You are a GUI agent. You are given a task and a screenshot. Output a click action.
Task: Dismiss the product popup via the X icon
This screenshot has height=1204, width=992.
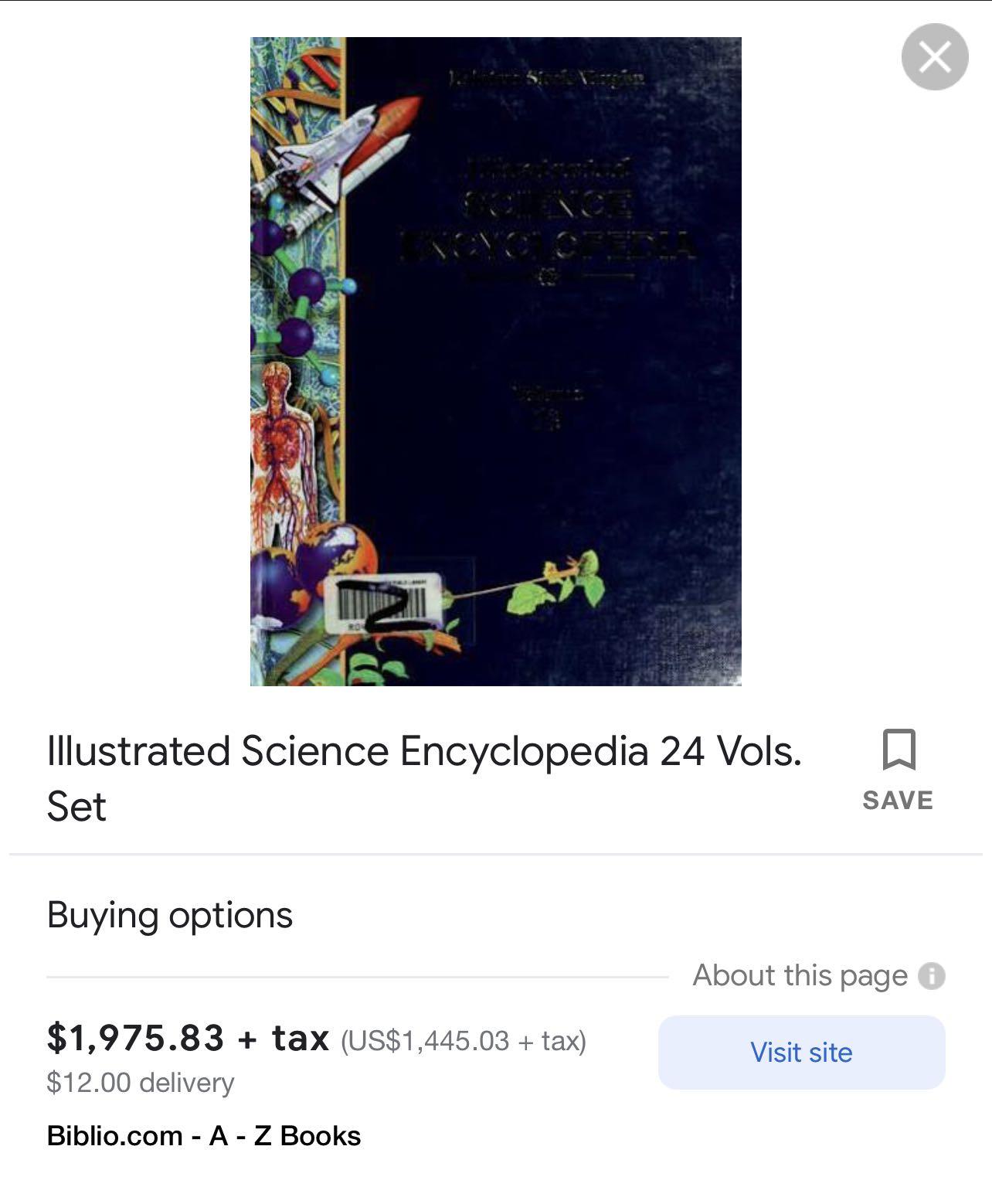click(935, 56)
